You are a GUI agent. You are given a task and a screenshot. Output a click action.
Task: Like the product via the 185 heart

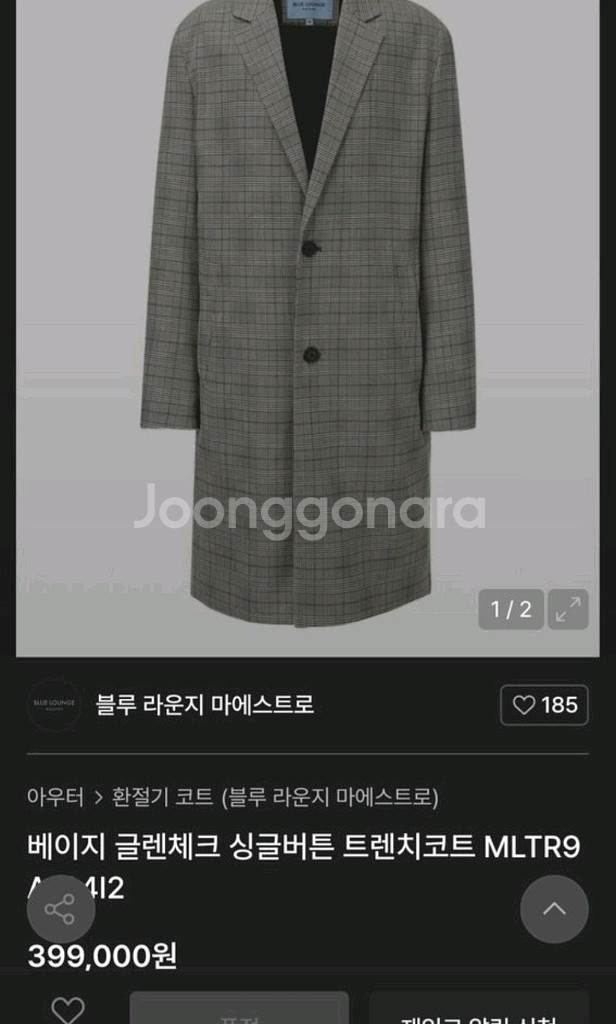pos(544,705)
